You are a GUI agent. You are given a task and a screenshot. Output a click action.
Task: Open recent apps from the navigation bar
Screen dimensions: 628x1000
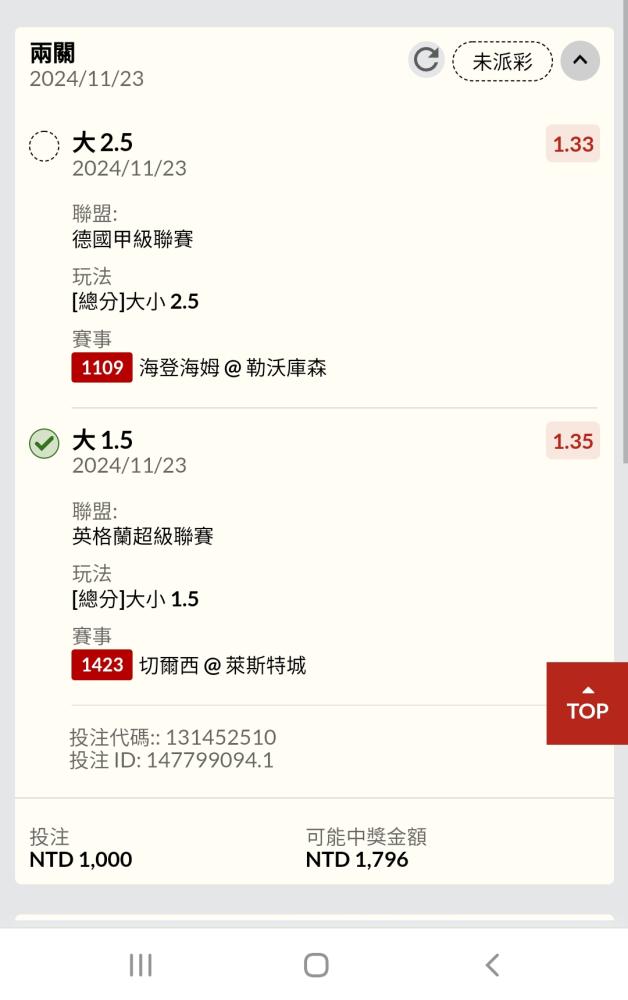141,964
